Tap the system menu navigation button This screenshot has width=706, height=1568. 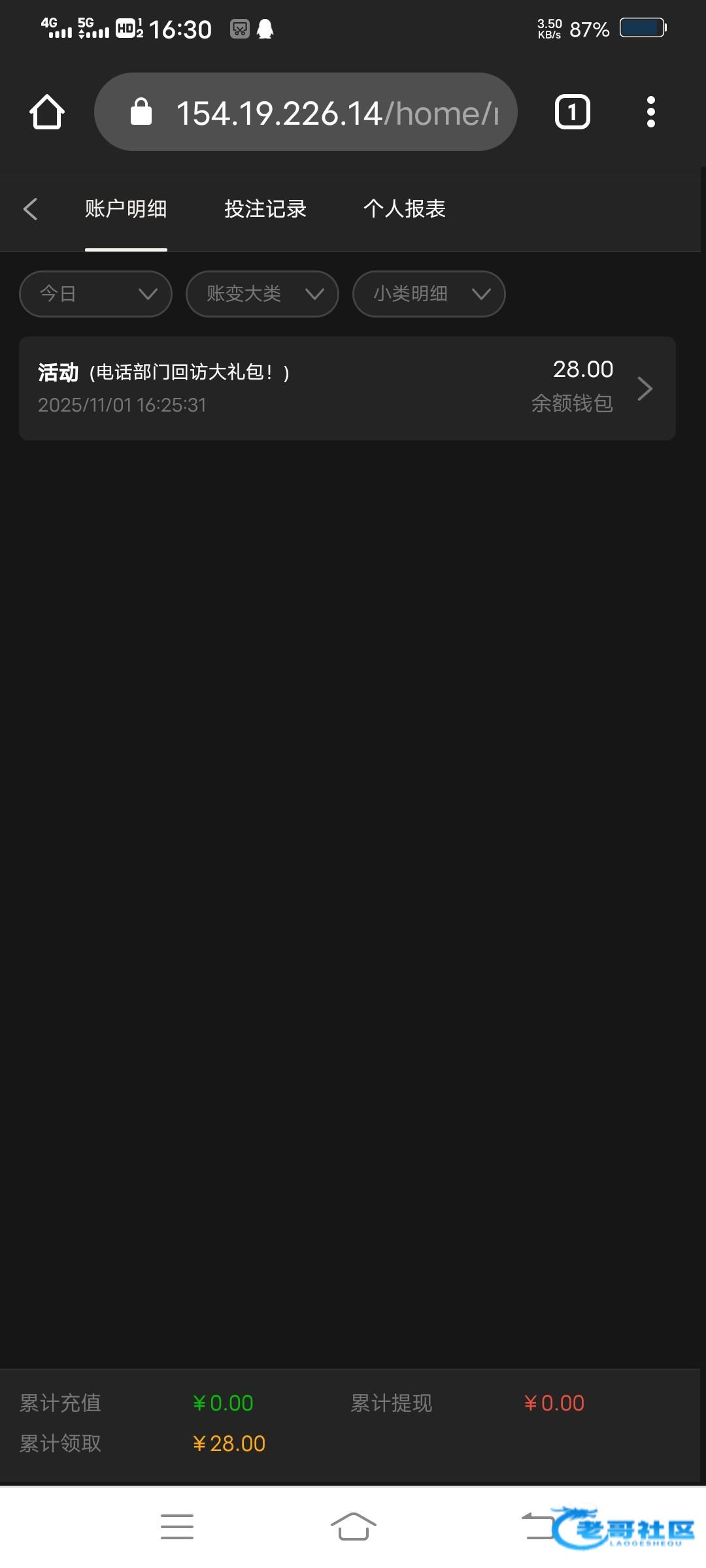pyautogui.click(x=177, y=1527)
